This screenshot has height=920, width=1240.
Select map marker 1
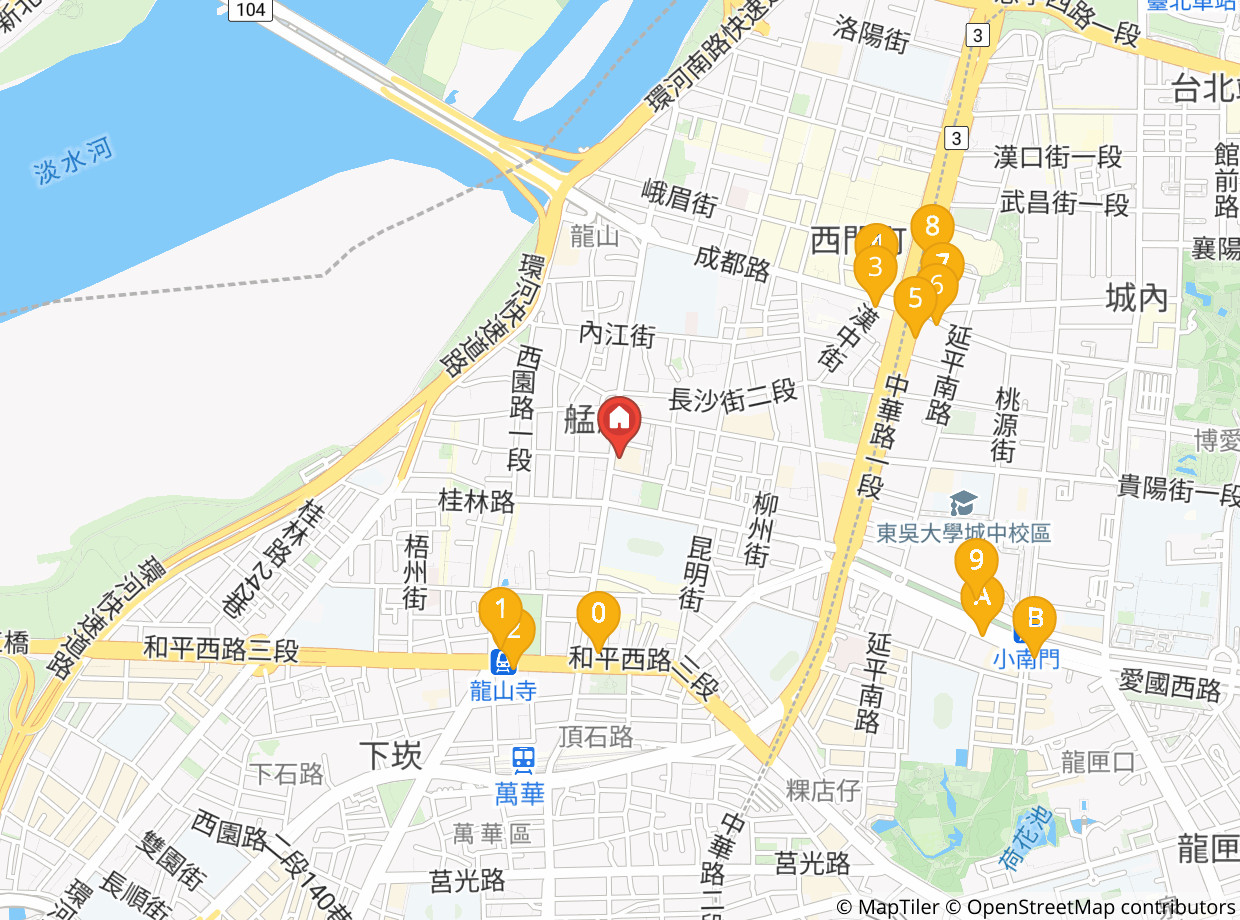[x=499, y=607]
